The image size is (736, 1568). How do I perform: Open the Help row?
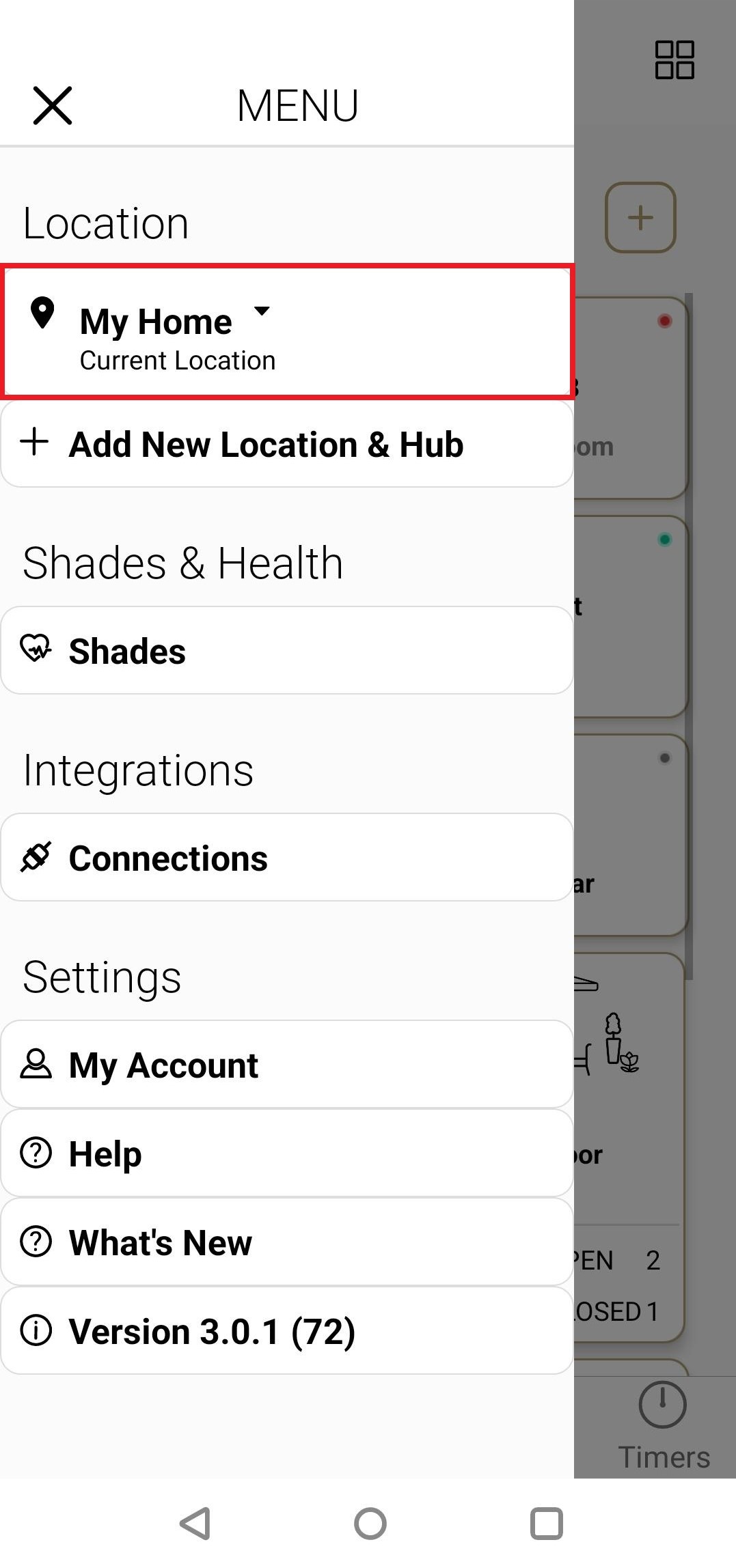[287, 1153]
